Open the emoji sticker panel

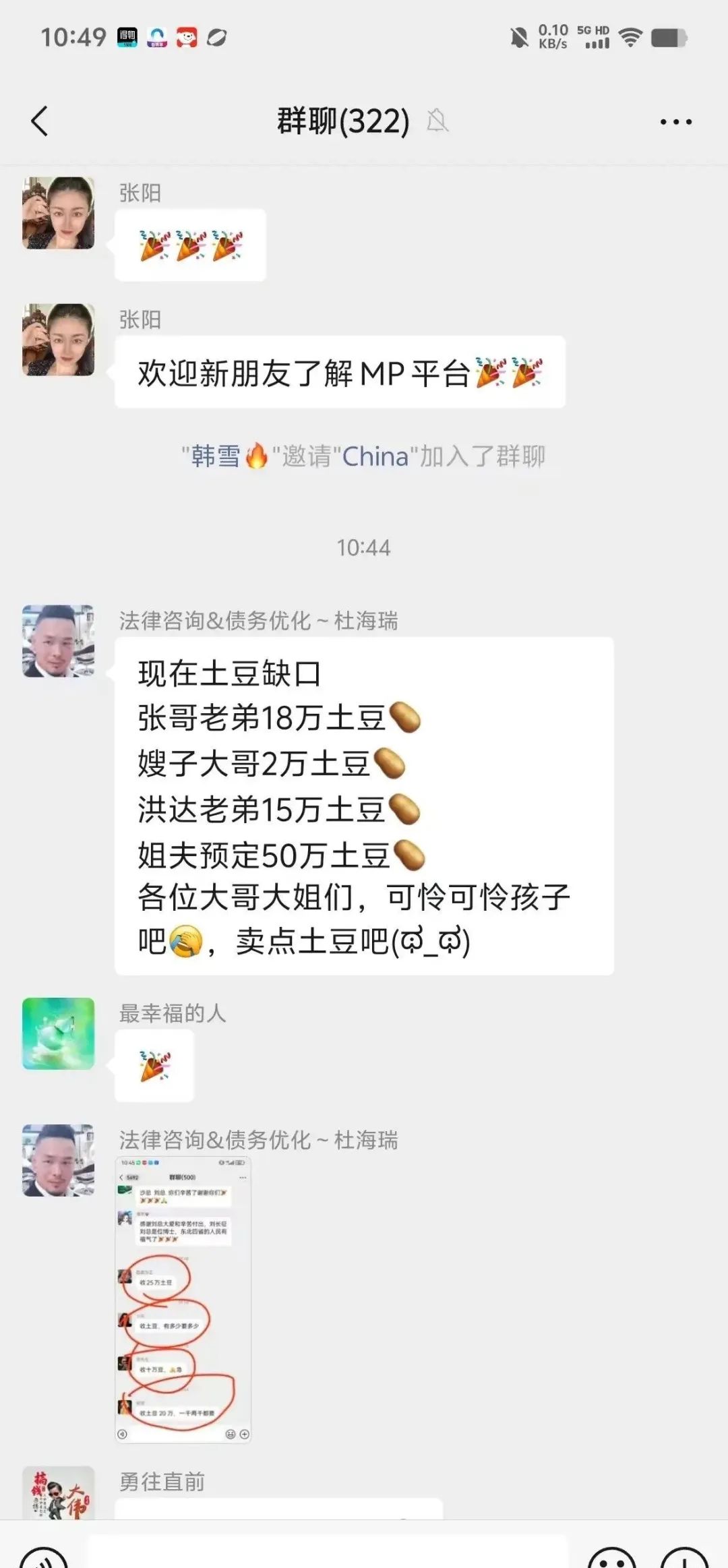point(612,1559)
